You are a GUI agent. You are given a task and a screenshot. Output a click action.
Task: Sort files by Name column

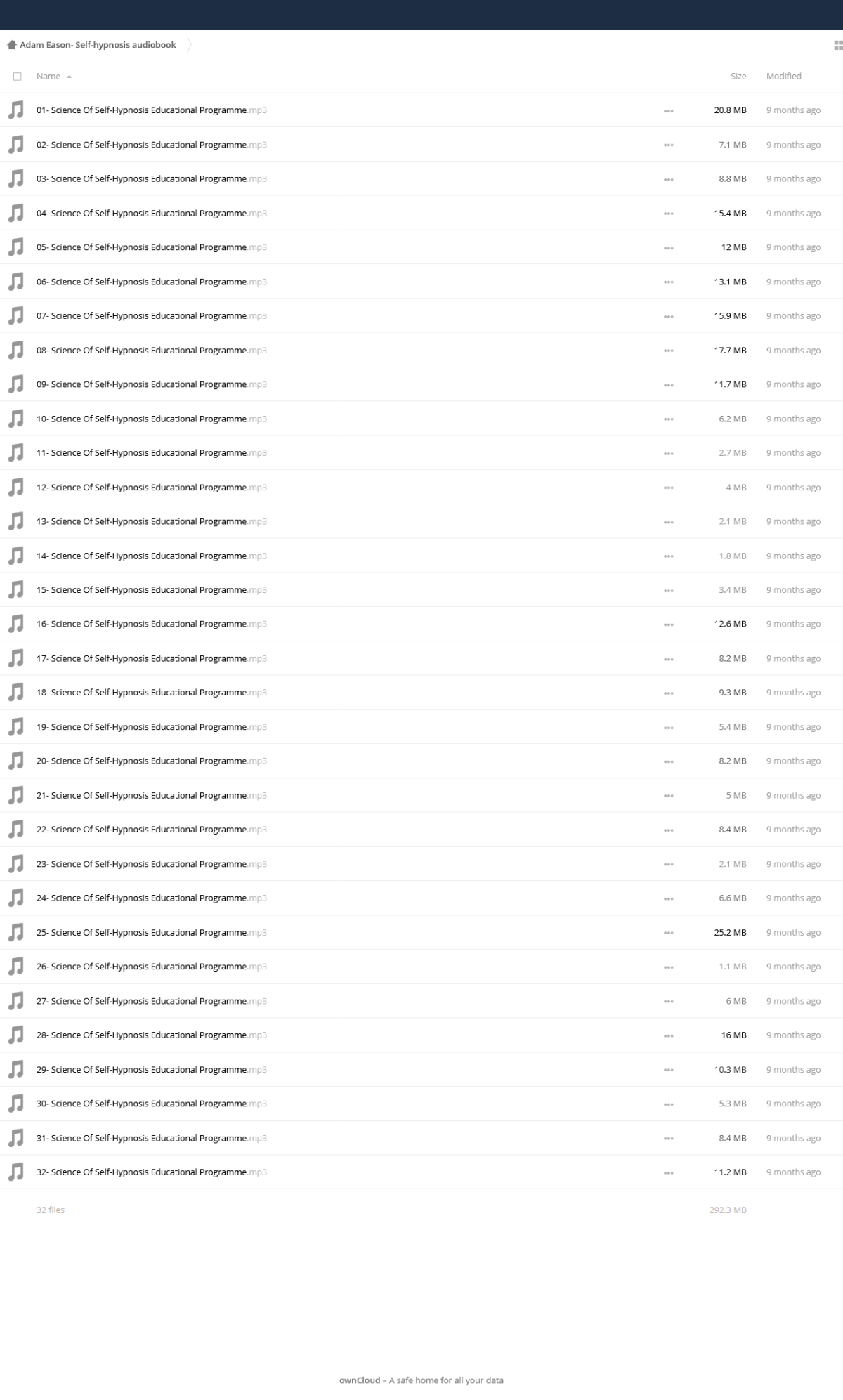pos(48,76)
